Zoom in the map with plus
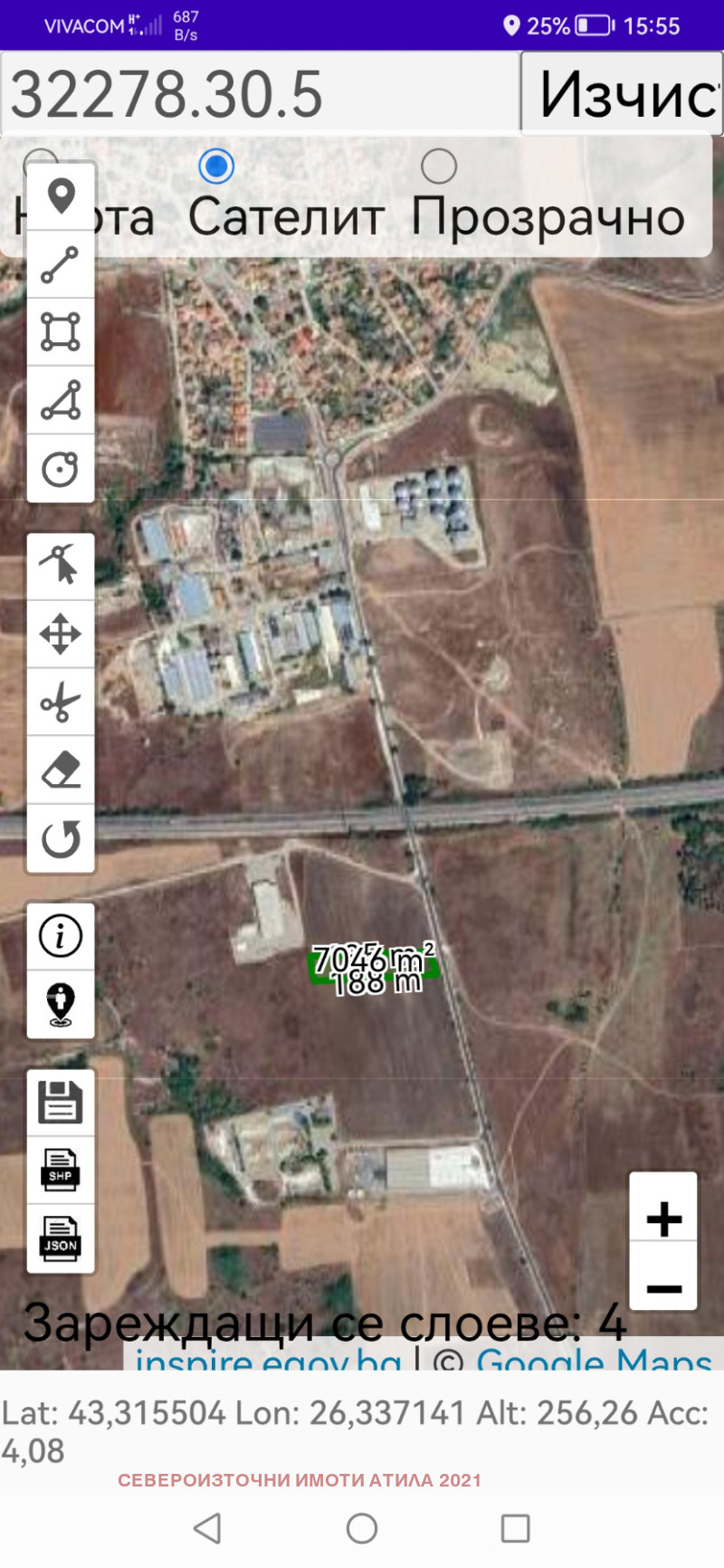This screenshot has width=724, height=1568. [x=663, y=1219]
